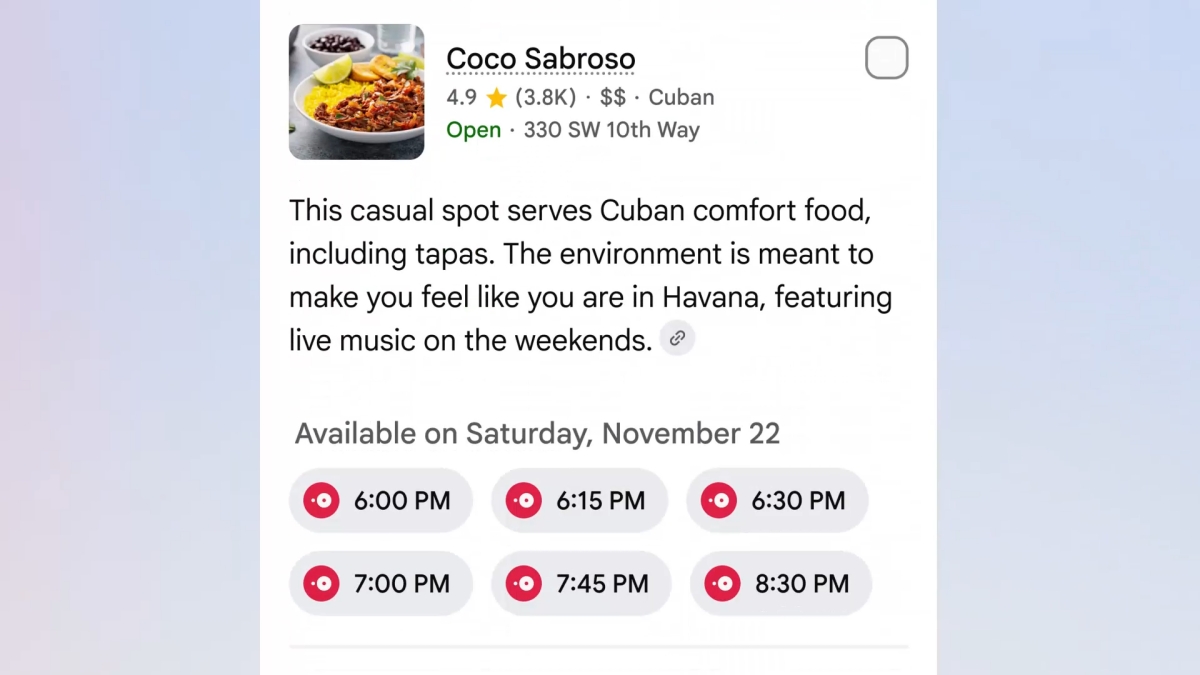Open the Coco Sabroso food photo

click(356, 92)
